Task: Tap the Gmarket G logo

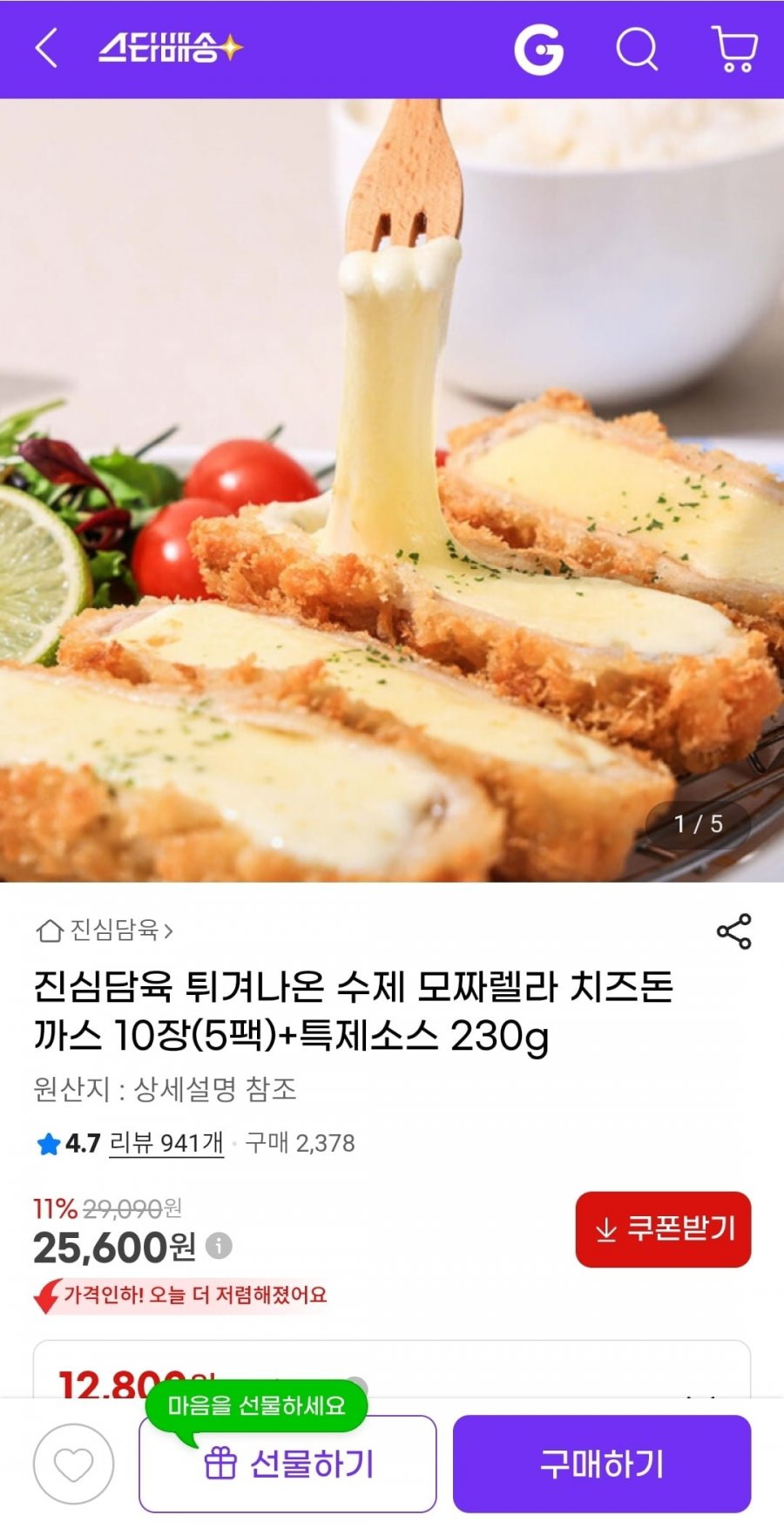Action: 539,50
